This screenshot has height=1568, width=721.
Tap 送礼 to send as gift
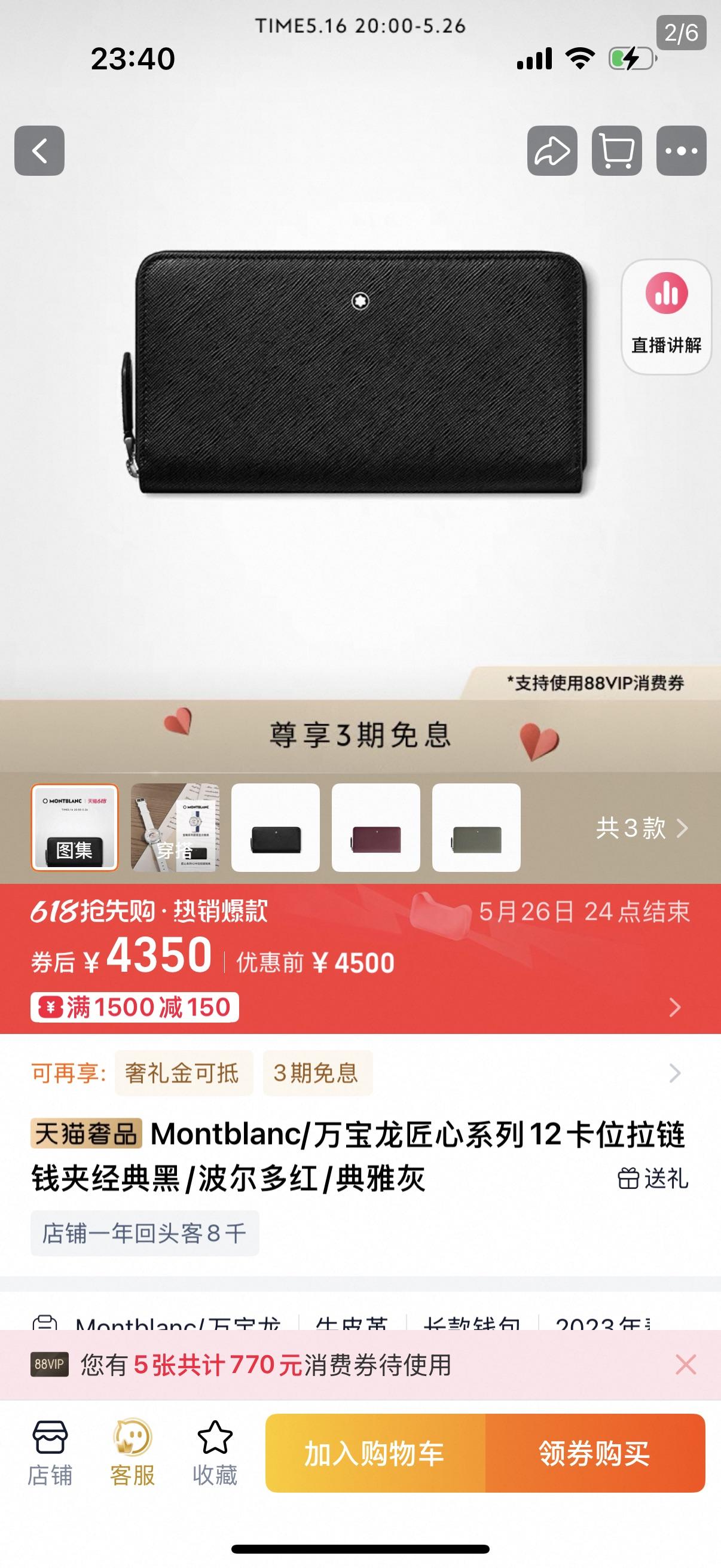[653, 1179]
